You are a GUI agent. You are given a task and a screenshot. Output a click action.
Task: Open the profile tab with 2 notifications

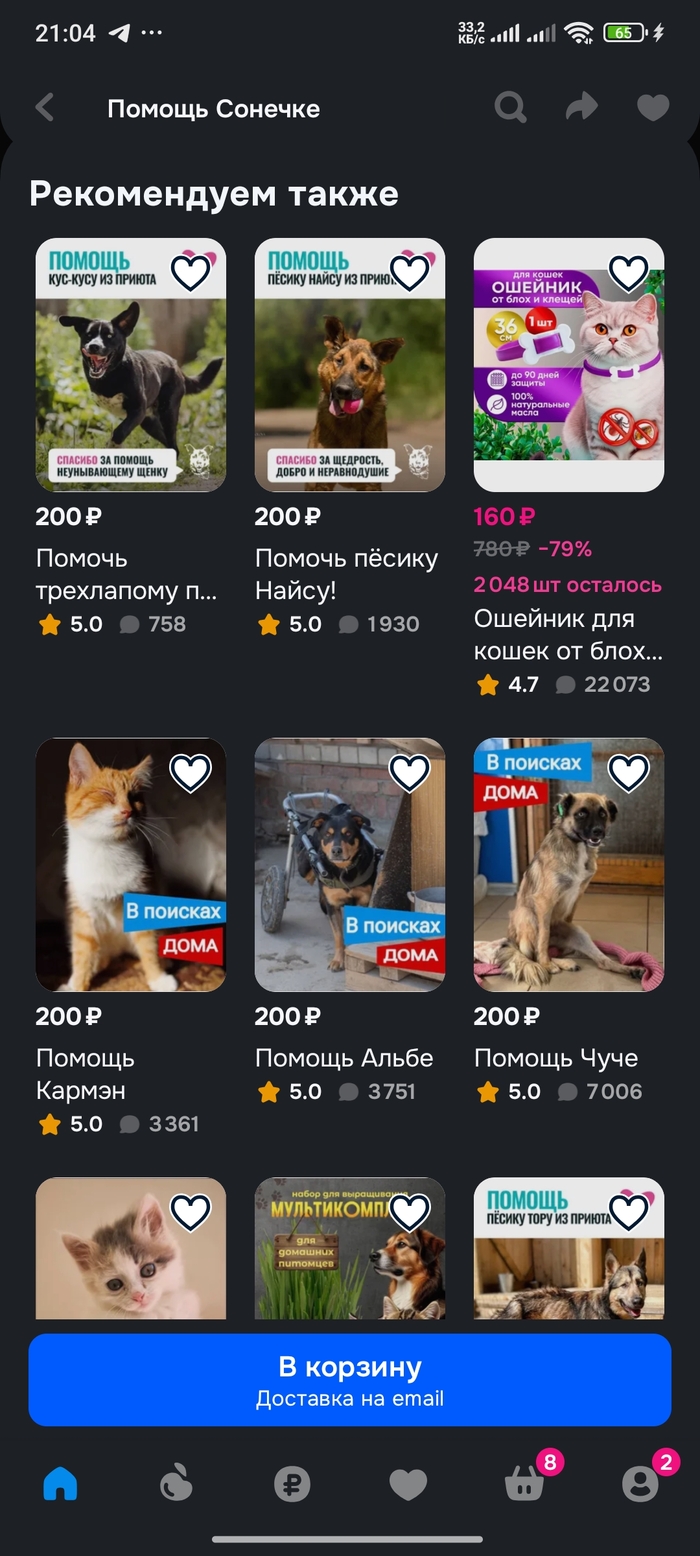(640, 1485)
